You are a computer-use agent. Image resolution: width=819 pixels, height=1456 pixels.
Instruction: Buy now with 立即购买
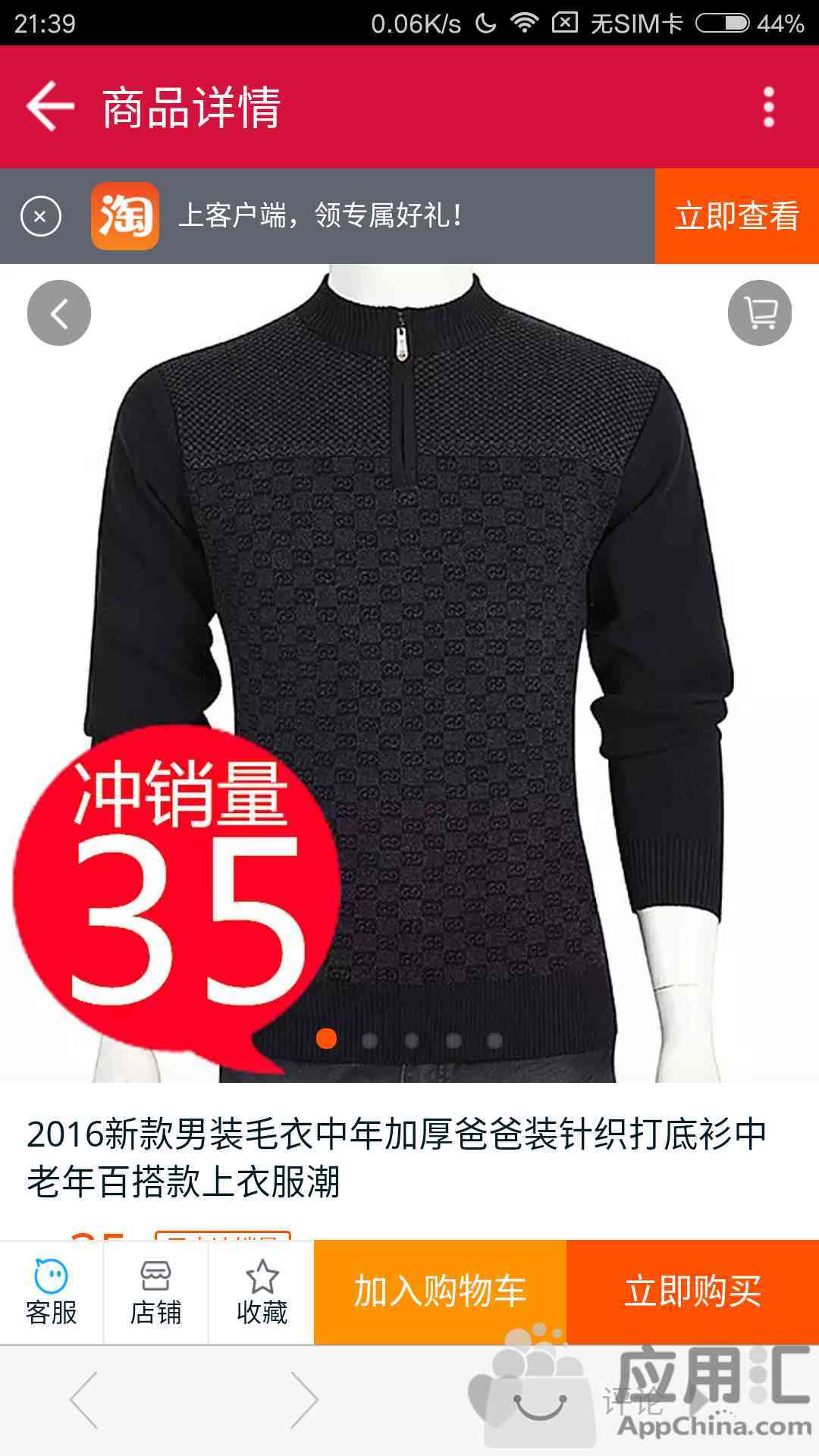click(x=692, y=1291)
